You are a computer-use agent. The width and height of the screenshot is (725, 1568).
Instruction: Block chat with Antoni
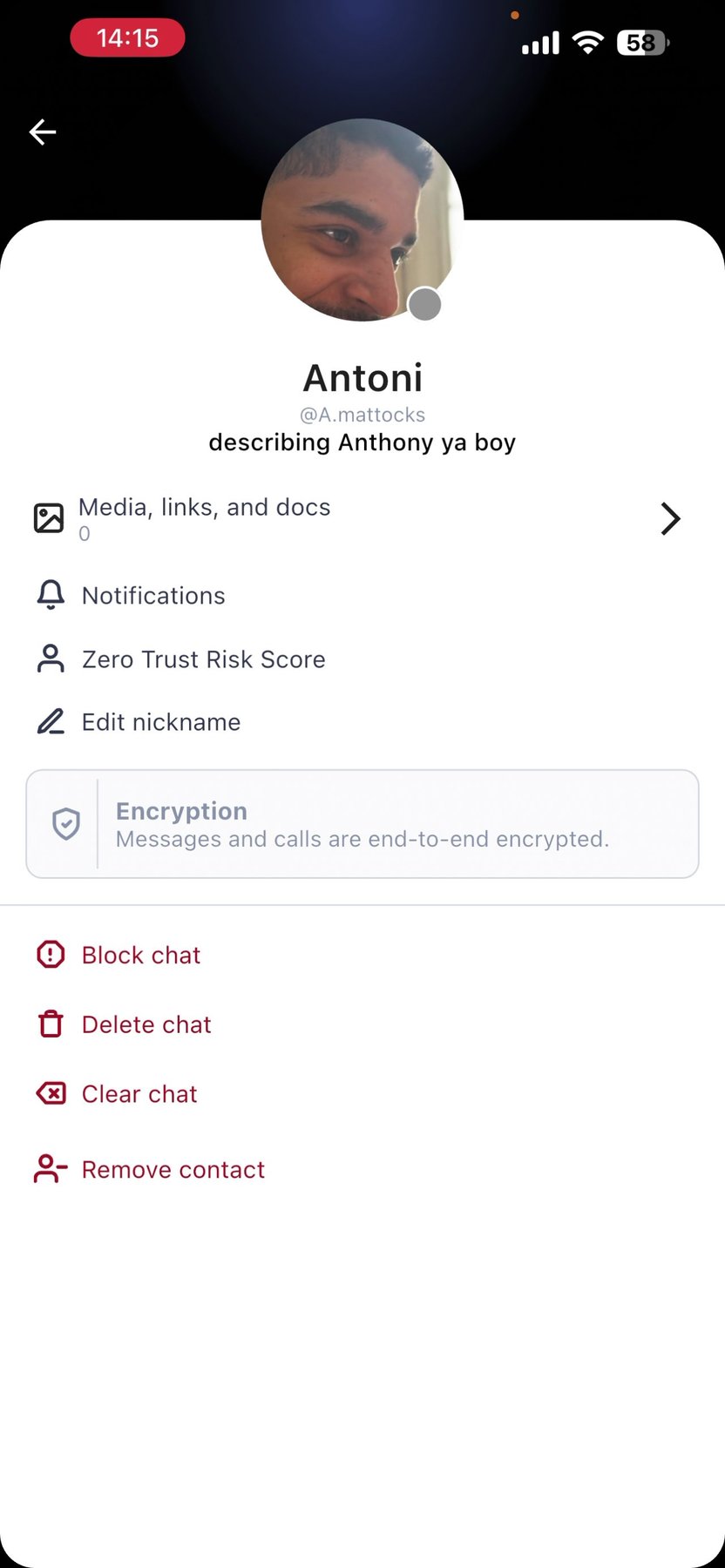[x=140, y=955]
